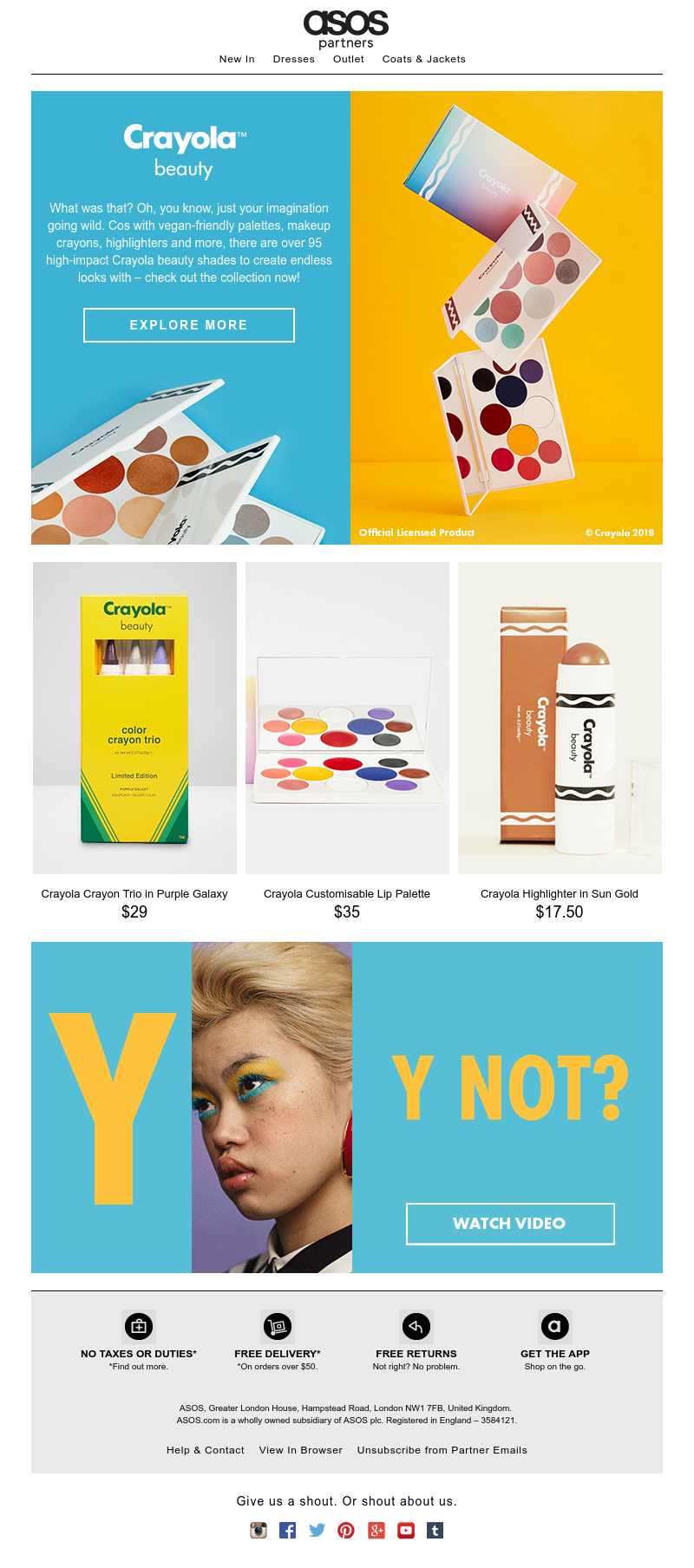Screen dimensions: 694x1568
Task: Open Crayola Highlighter in Sun Gold
Action: (x=560, y=893)
